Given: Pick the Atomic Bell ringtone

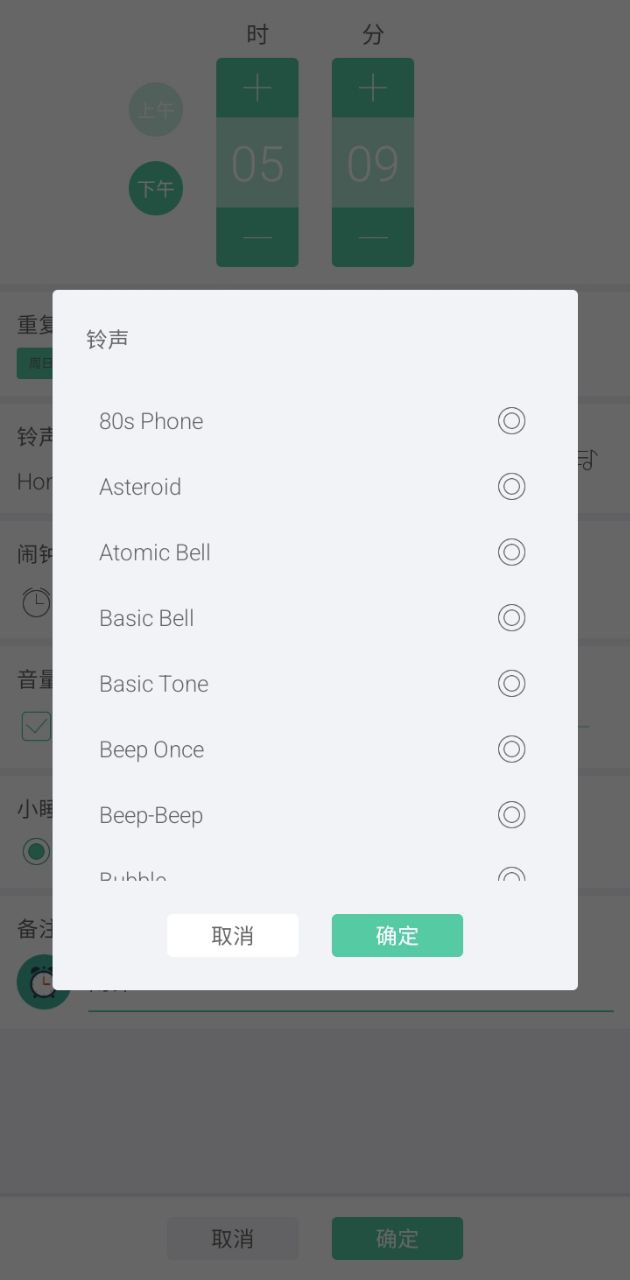Looking at the screenshot, I should click(511, 552).
